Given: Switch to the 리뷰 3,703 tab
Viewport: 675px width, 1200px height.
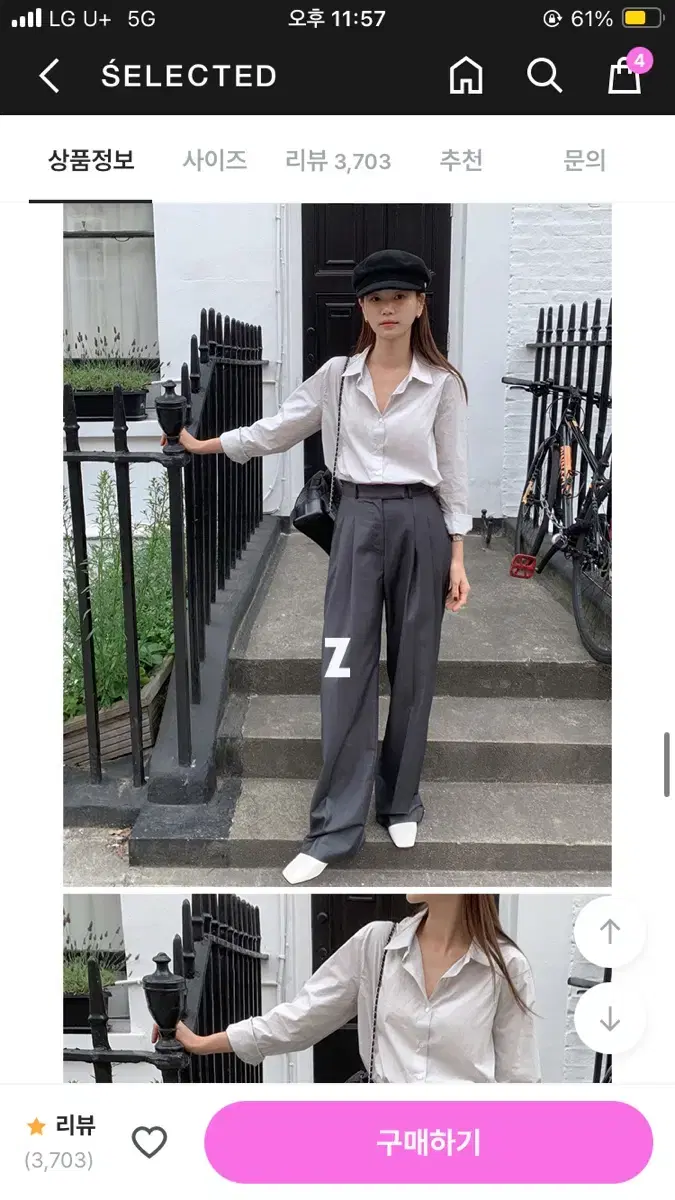Looking at the screenshot, I should (338, 161).
